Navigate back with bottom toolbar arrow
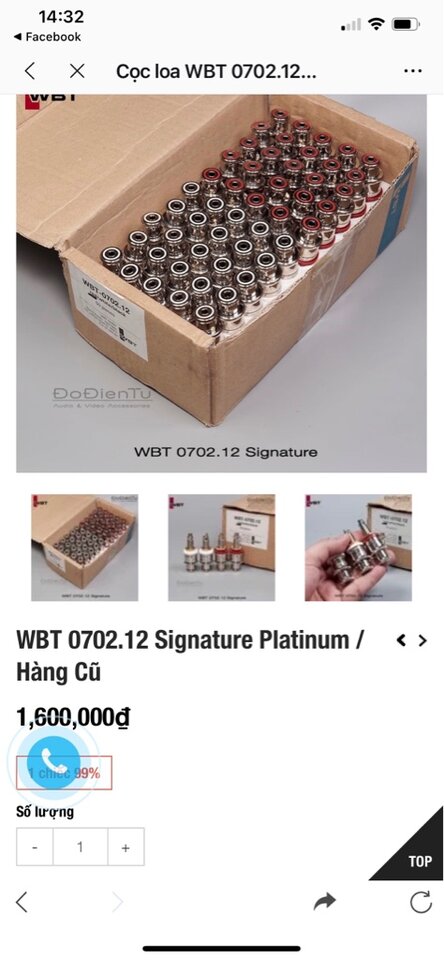This screenshot has width=444, height=960. 22,902
